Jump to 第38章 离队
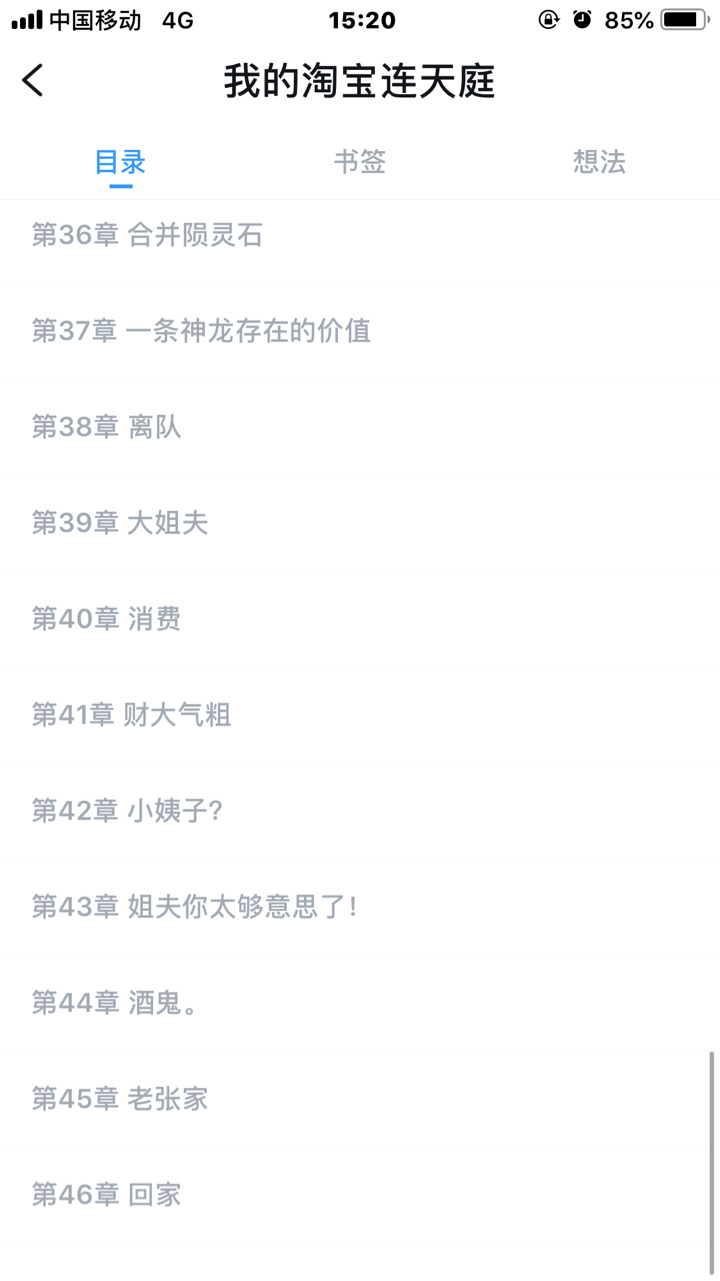 point(107,427)
